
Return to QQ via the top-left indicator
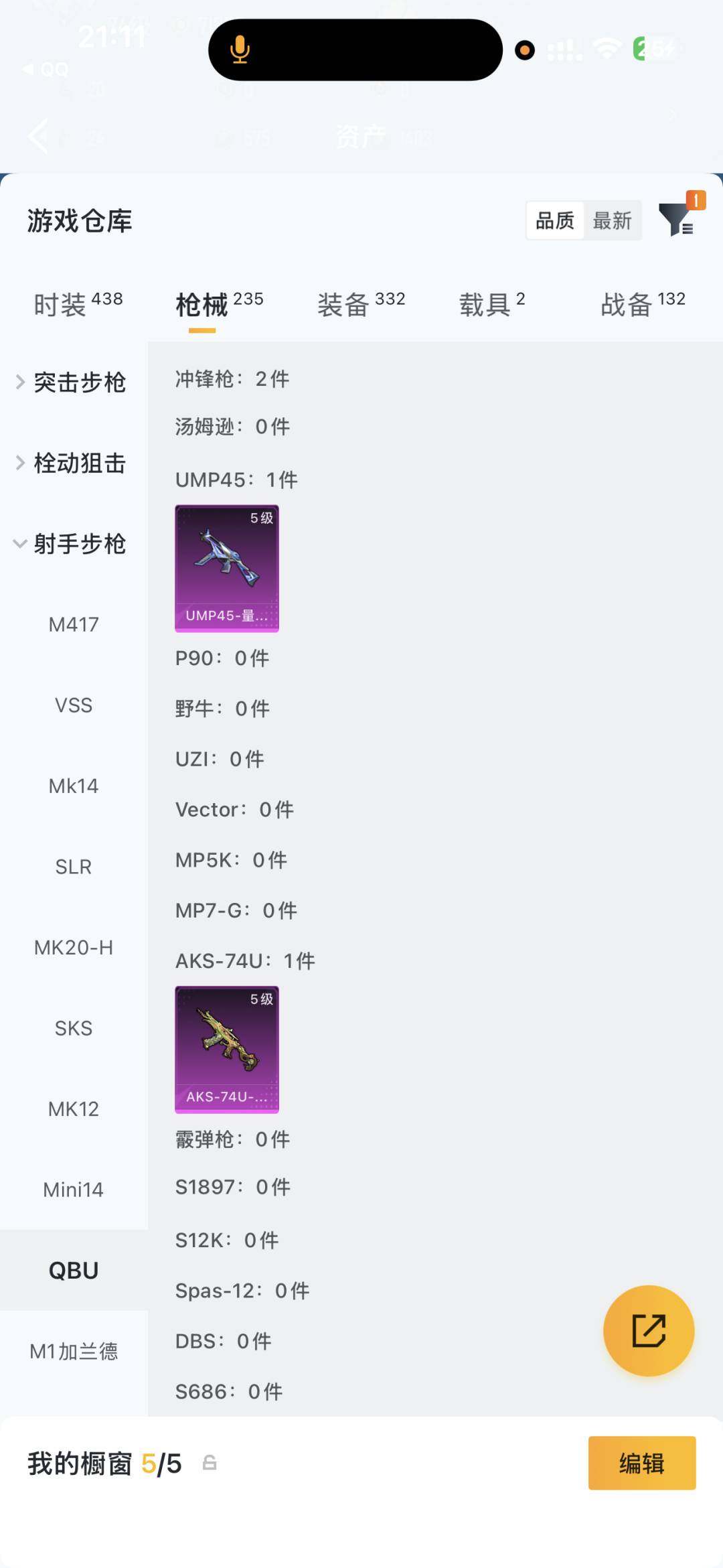point(47,69)
